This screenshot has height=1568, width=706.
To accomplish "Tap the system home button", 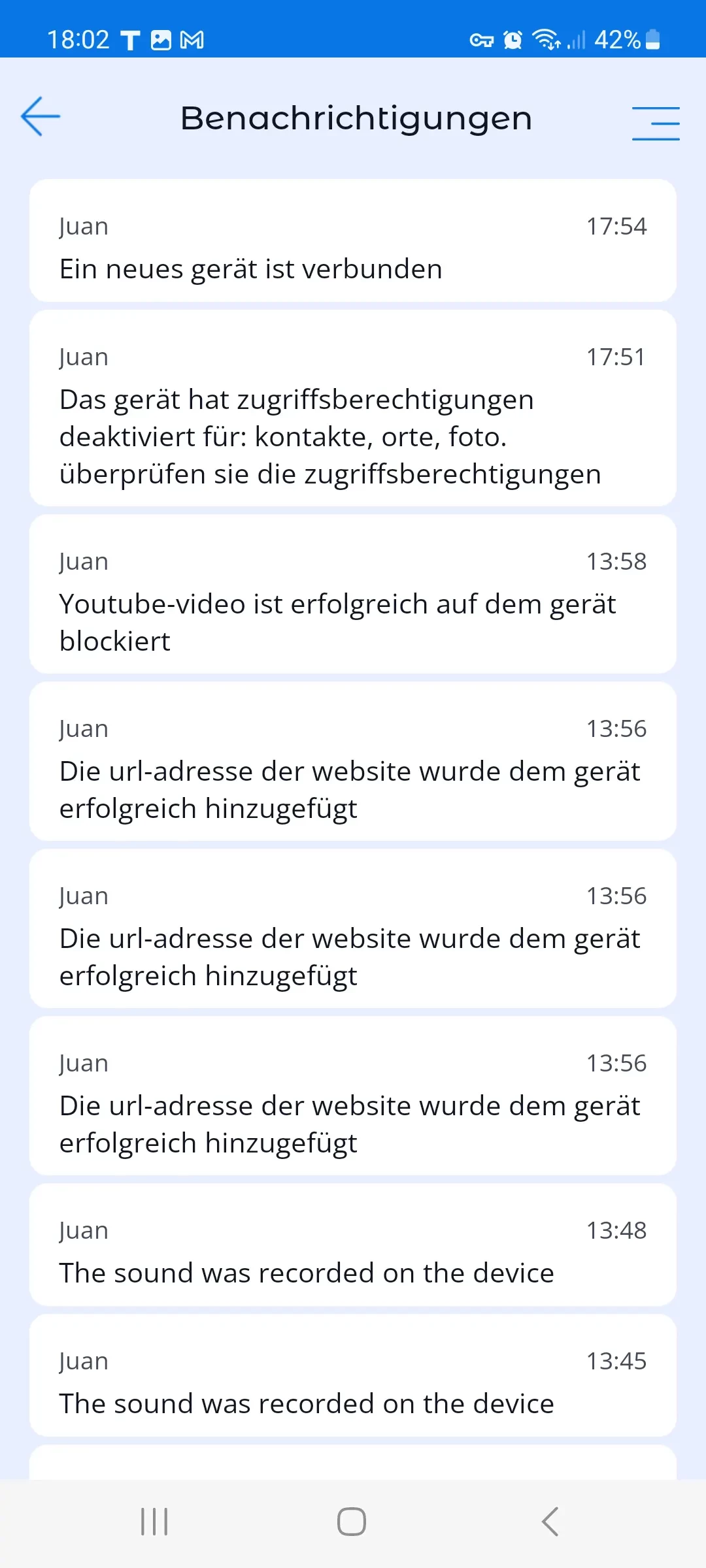I will [x=352, y=1522].
